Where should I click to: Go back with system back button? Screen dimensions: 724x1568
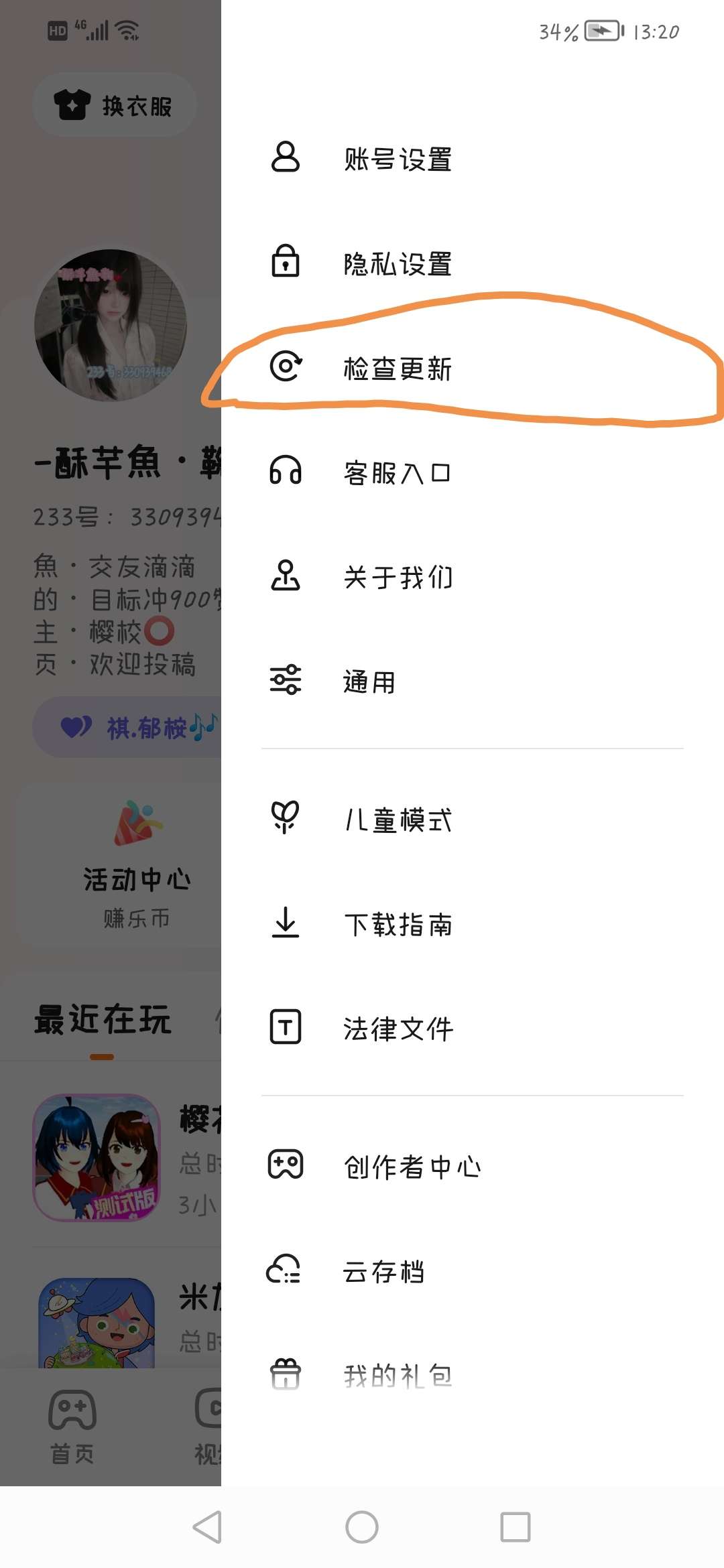click(207, 1527)
